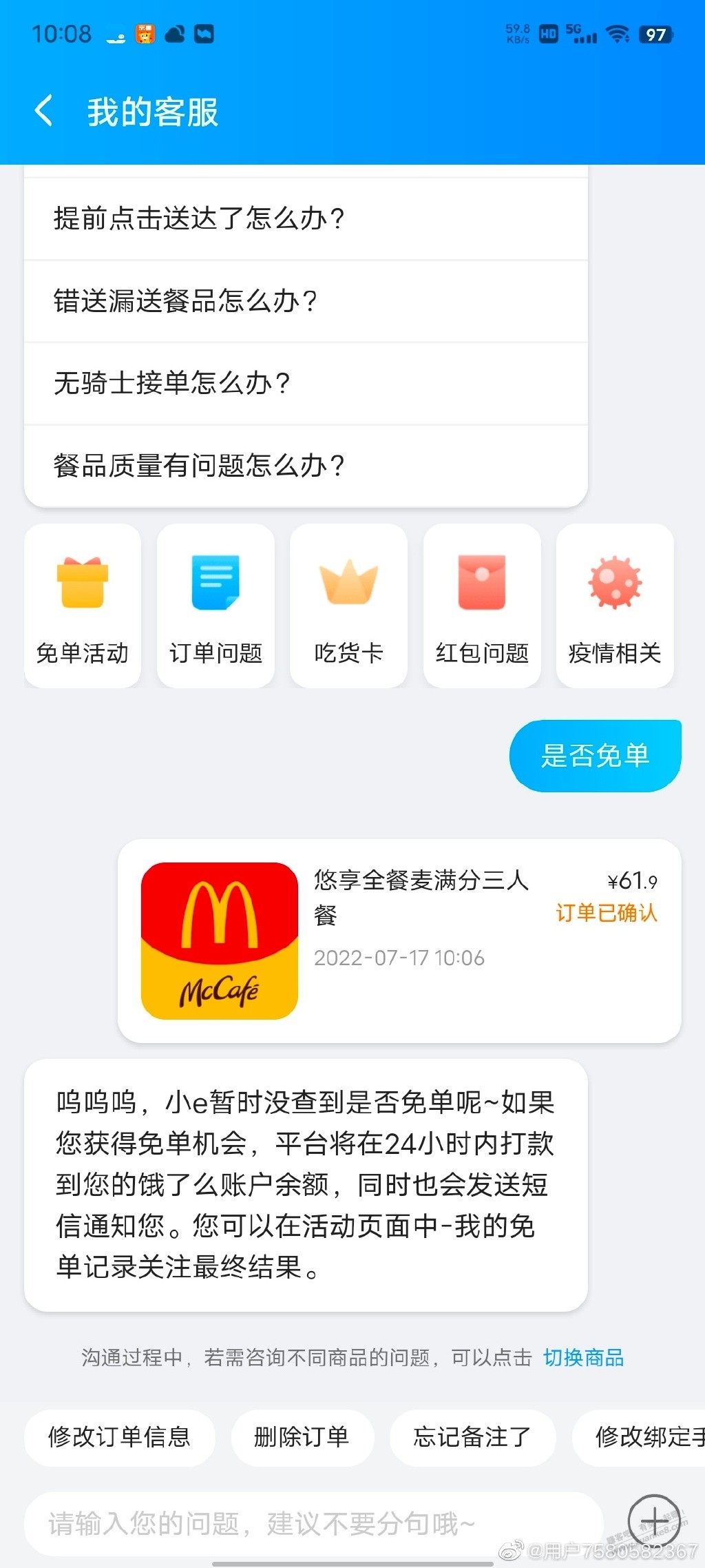This screenshot has width=705, height=1568.
Task: Open question 错送漏送餐品怎么办？
Action: click(306, 301)
